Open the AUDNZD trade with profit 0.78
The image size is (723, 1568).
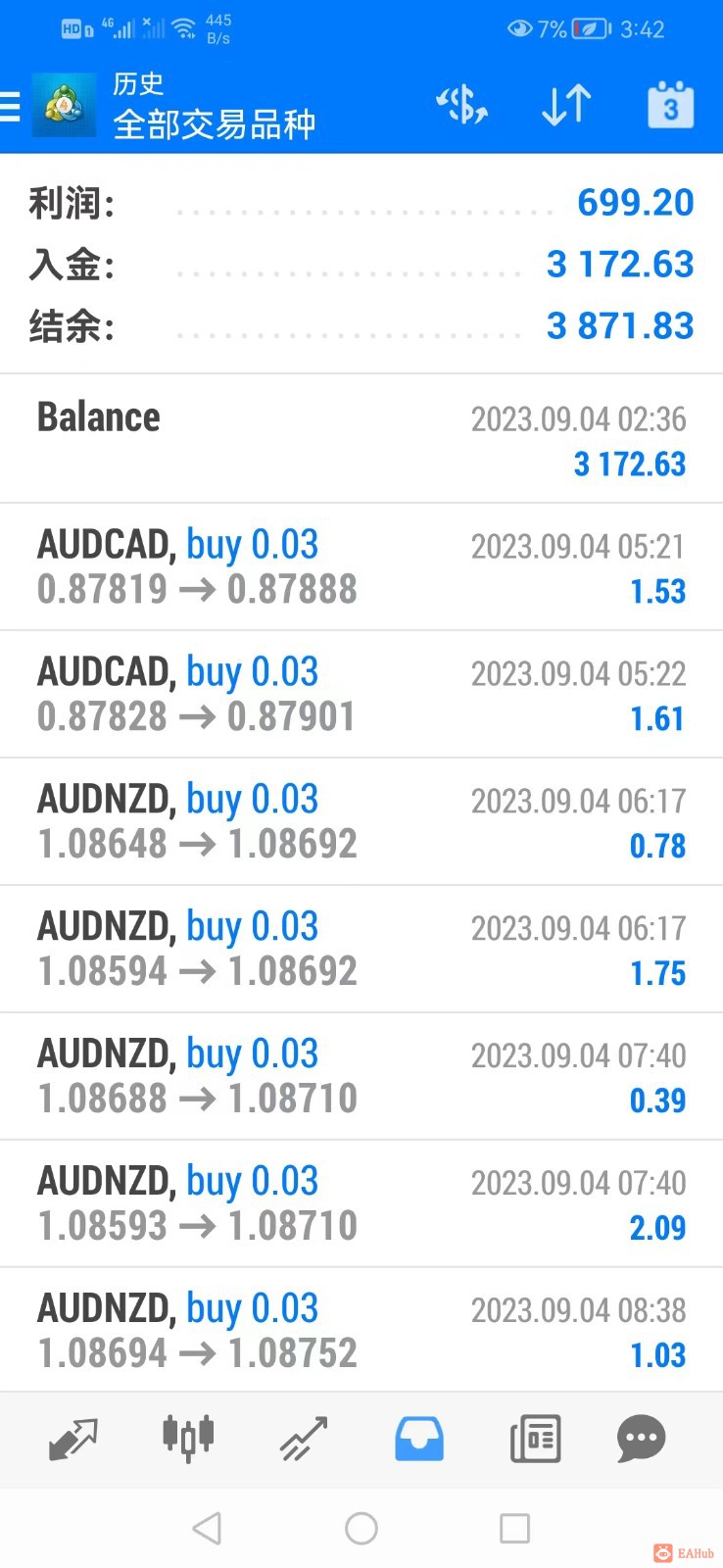[361, 821]
